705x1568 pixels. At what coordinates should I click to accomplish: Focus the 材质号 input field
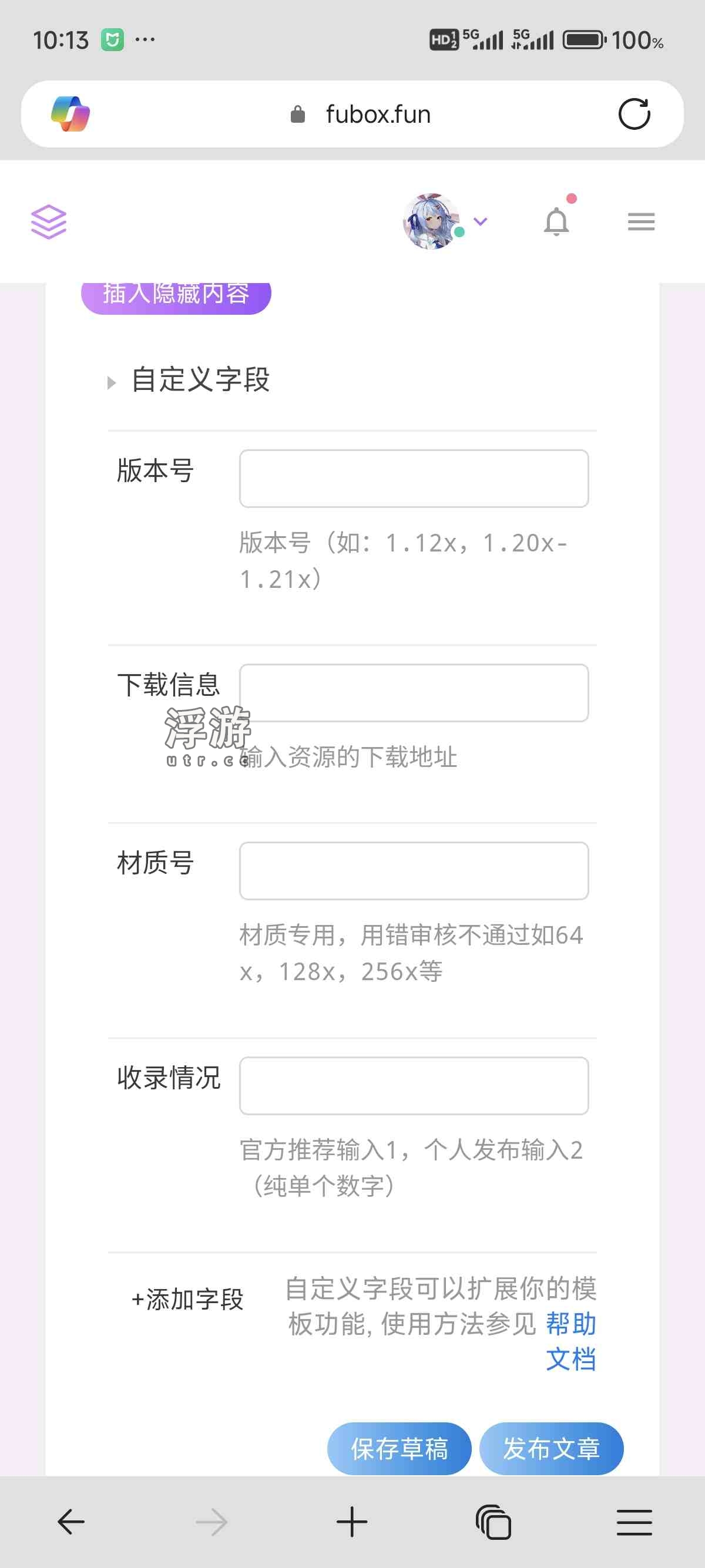pyautogui.click(x=414, y=871)
